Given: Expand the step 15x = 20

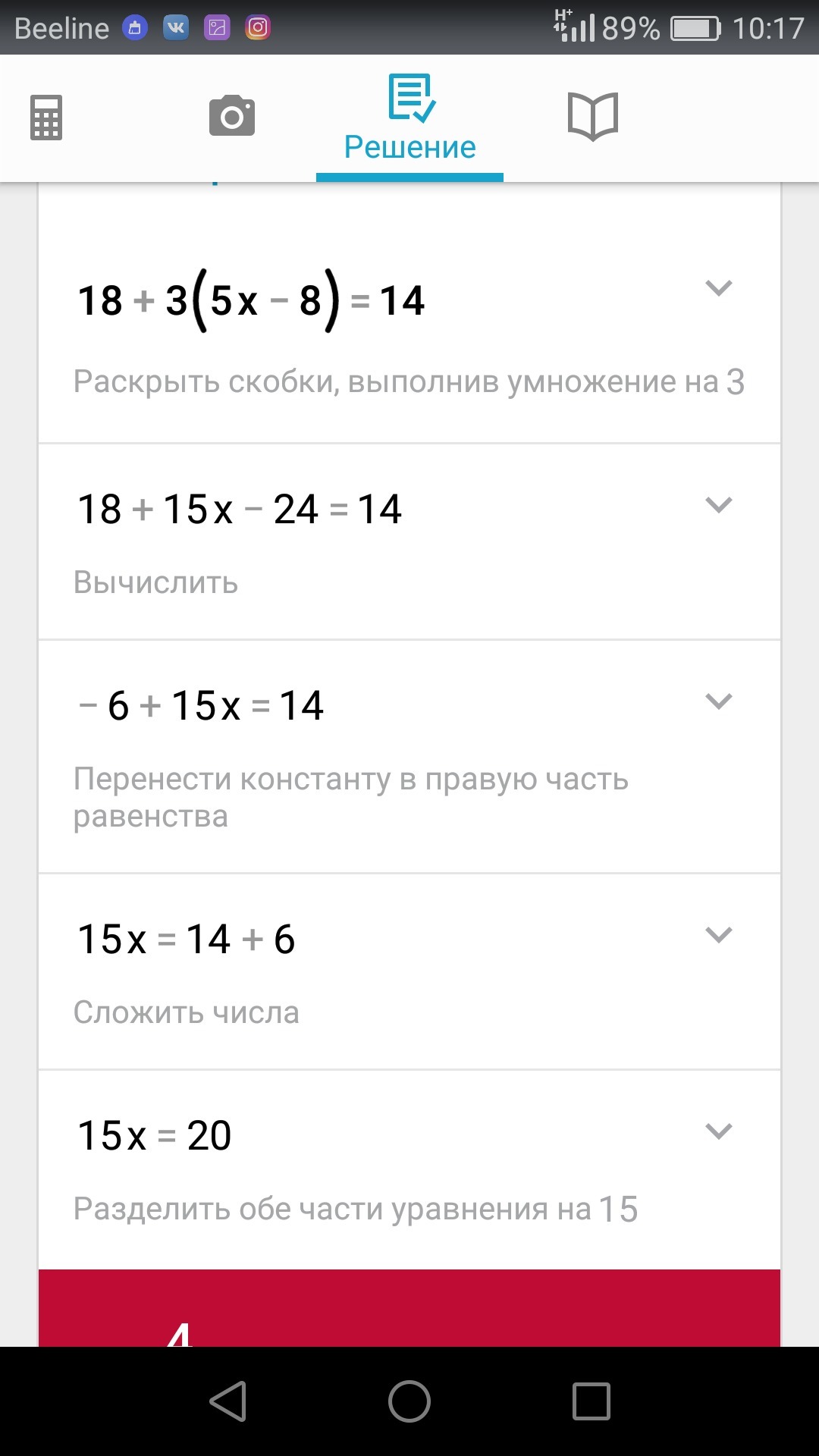Looking at the screenshot, I should [x=718, y=1131].
